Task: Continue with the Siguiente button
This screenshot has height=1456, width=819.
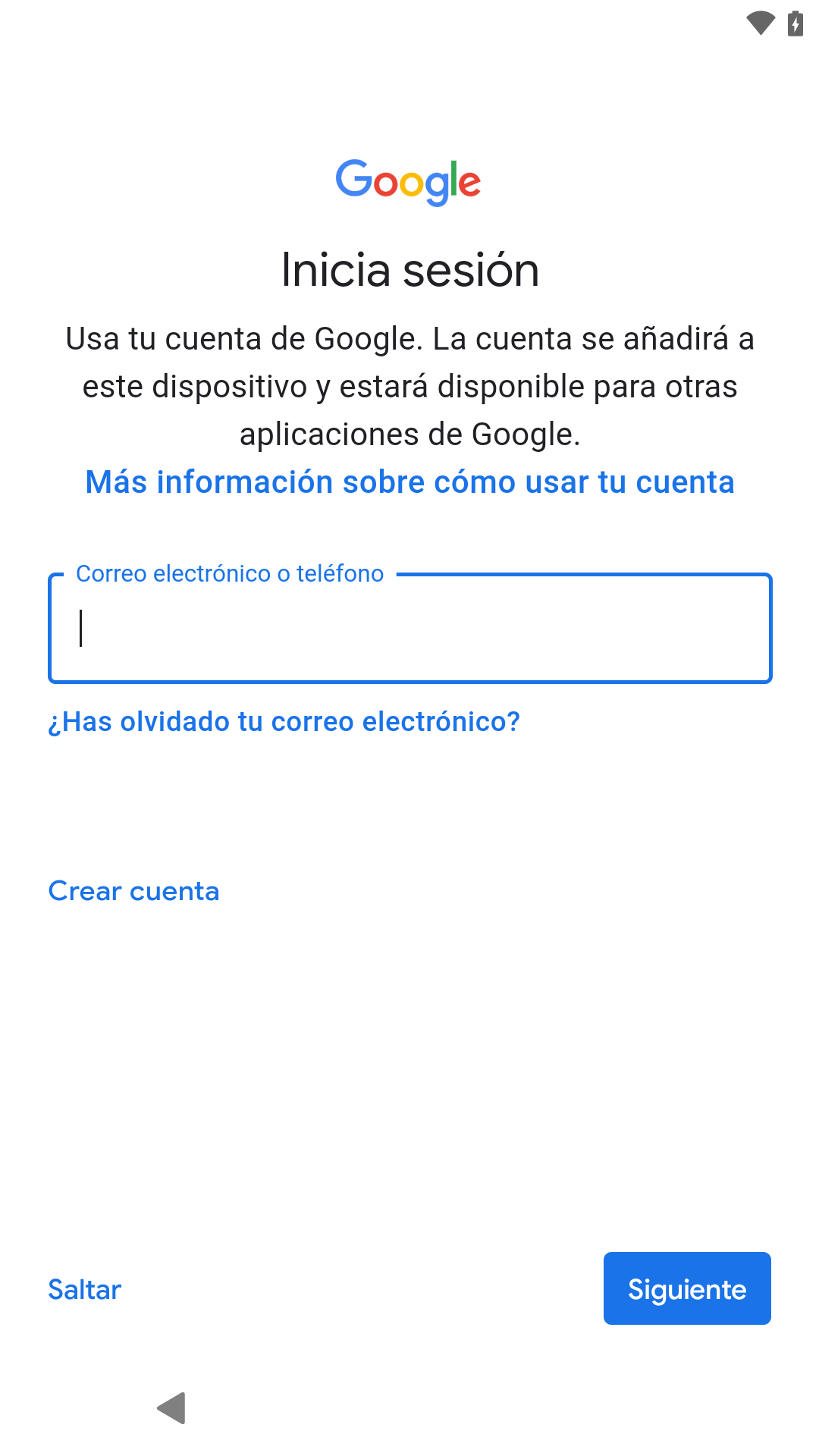Action: coord(686,1289)
